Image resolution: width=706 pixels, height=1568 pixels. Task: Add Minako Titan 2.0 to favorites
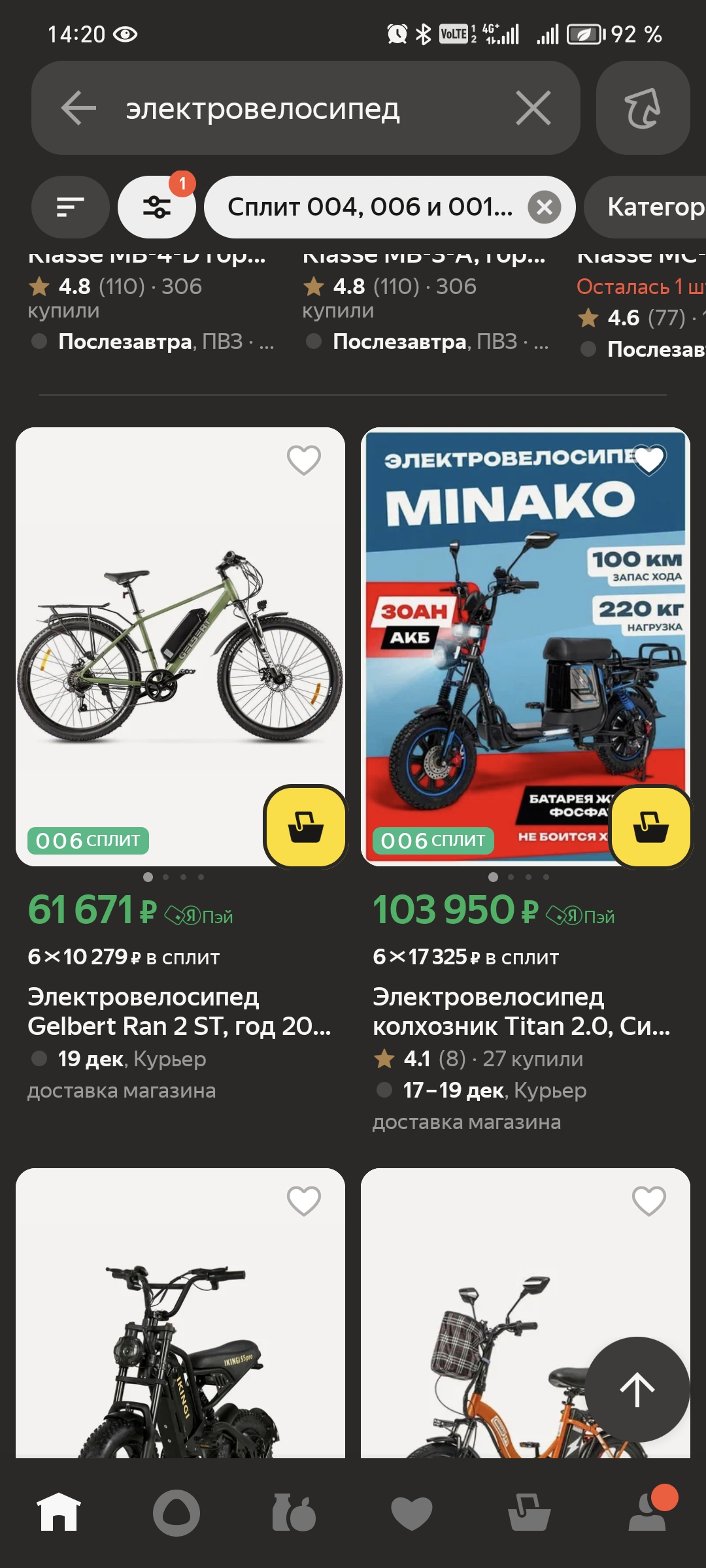[649, 460]
